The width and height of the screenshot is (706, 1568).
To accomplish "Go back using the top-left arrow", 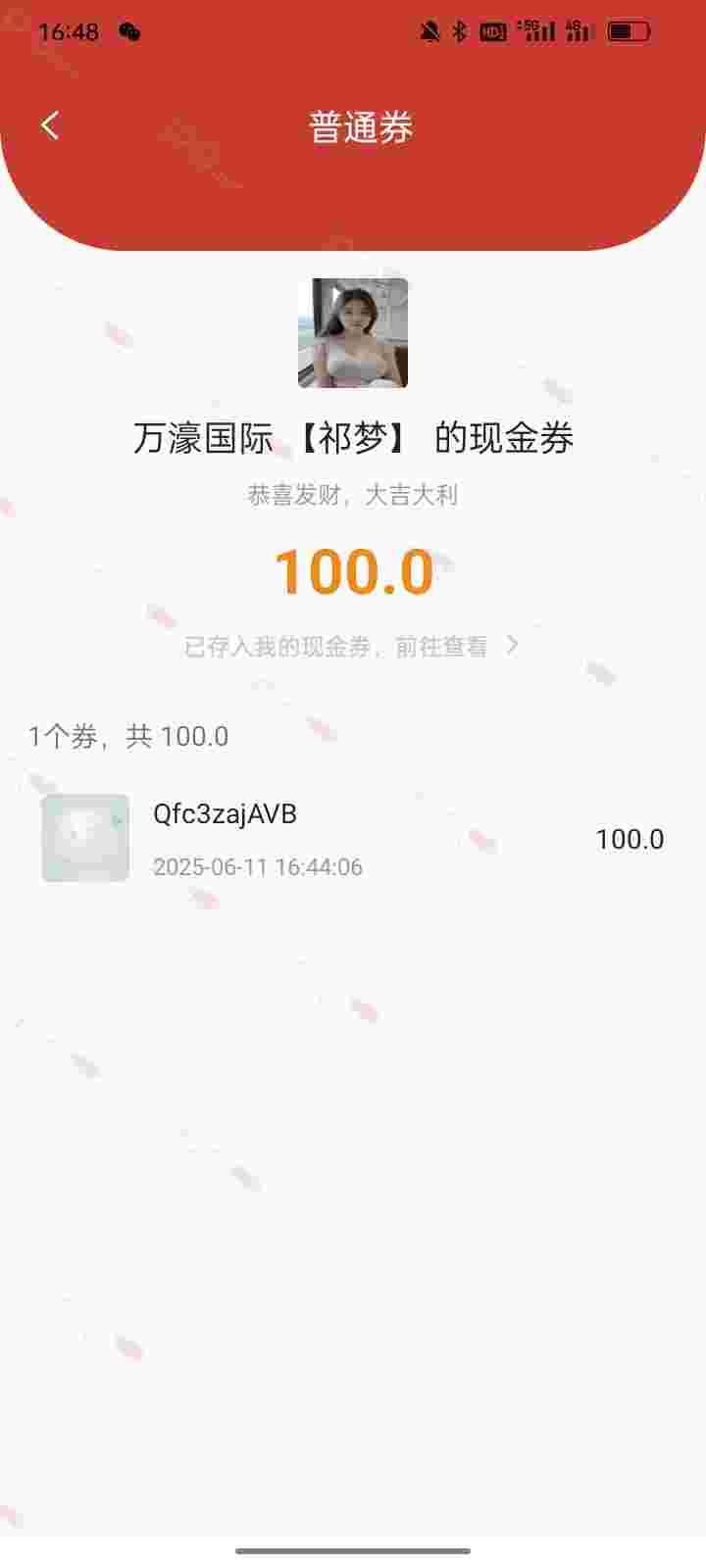I will (x=50, y=125).
